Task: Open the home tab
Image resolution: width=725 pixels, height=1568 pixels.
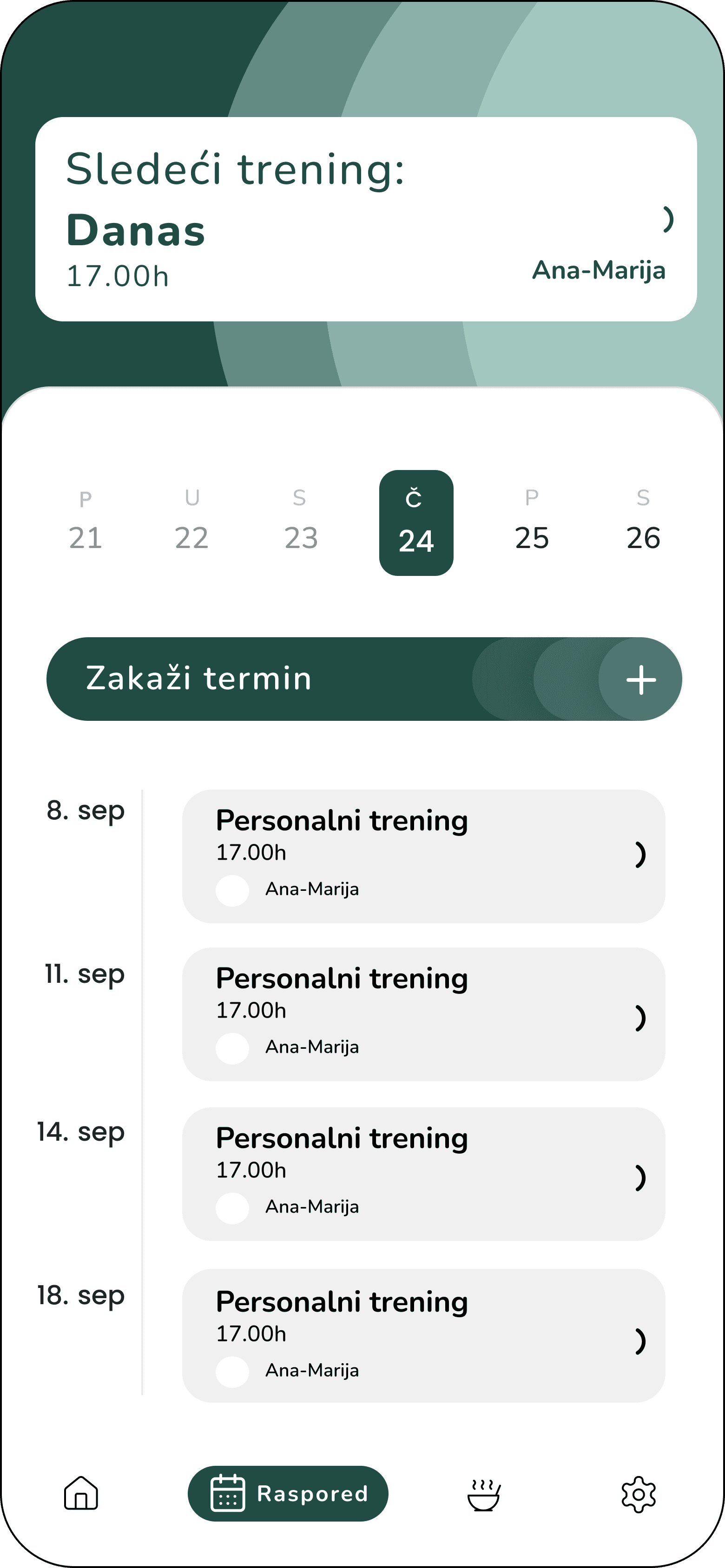Action: tap(81, 1493)
